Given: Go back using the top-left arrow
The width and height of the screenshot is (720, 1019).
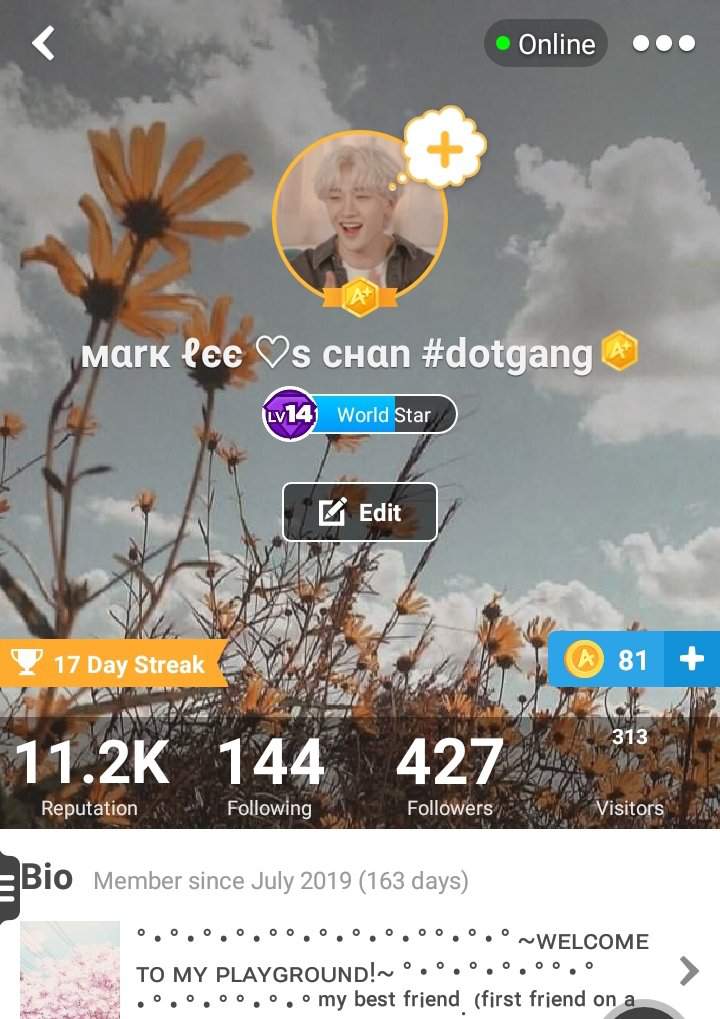Looking at the screenshot, I should [43, 43].
